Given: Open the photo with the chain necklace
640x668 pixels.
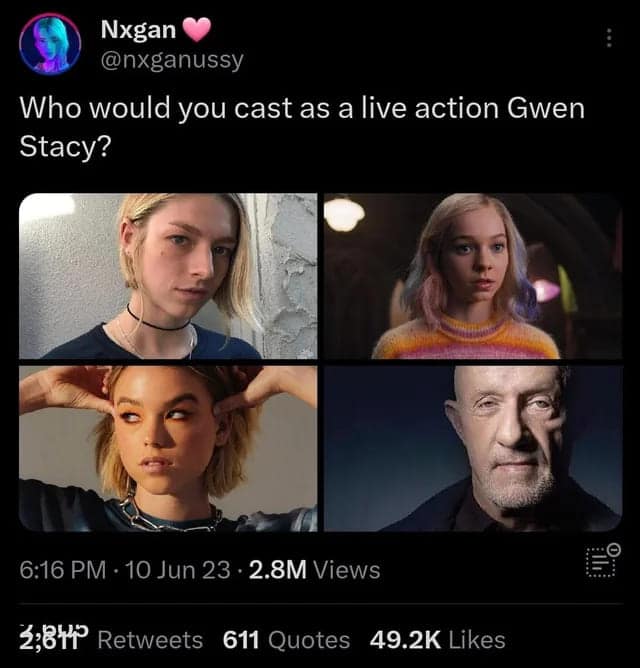Looking at the screenshot, I should tap(168, 448).
